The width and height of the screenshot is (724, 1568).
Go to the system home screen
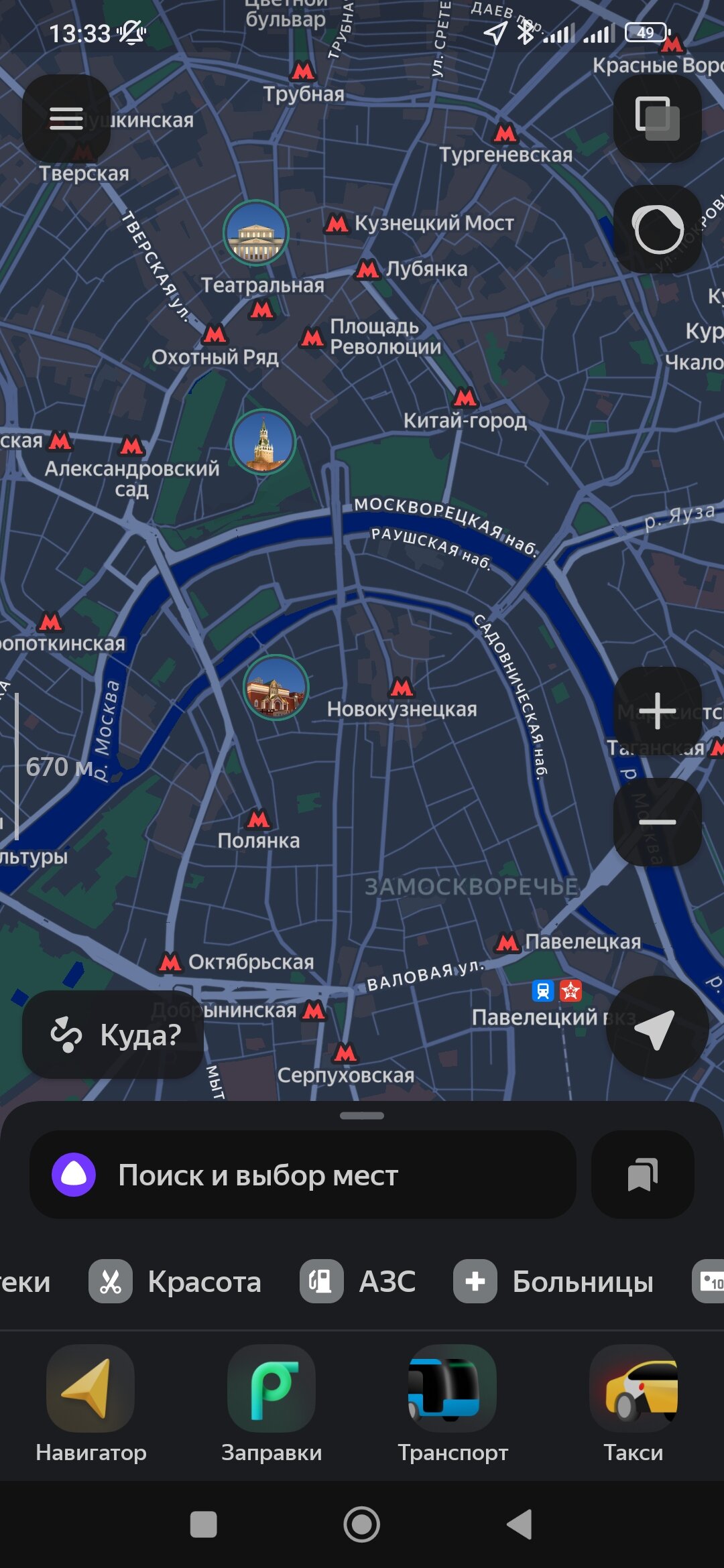pyautogui.click(x=362, y=1524)
